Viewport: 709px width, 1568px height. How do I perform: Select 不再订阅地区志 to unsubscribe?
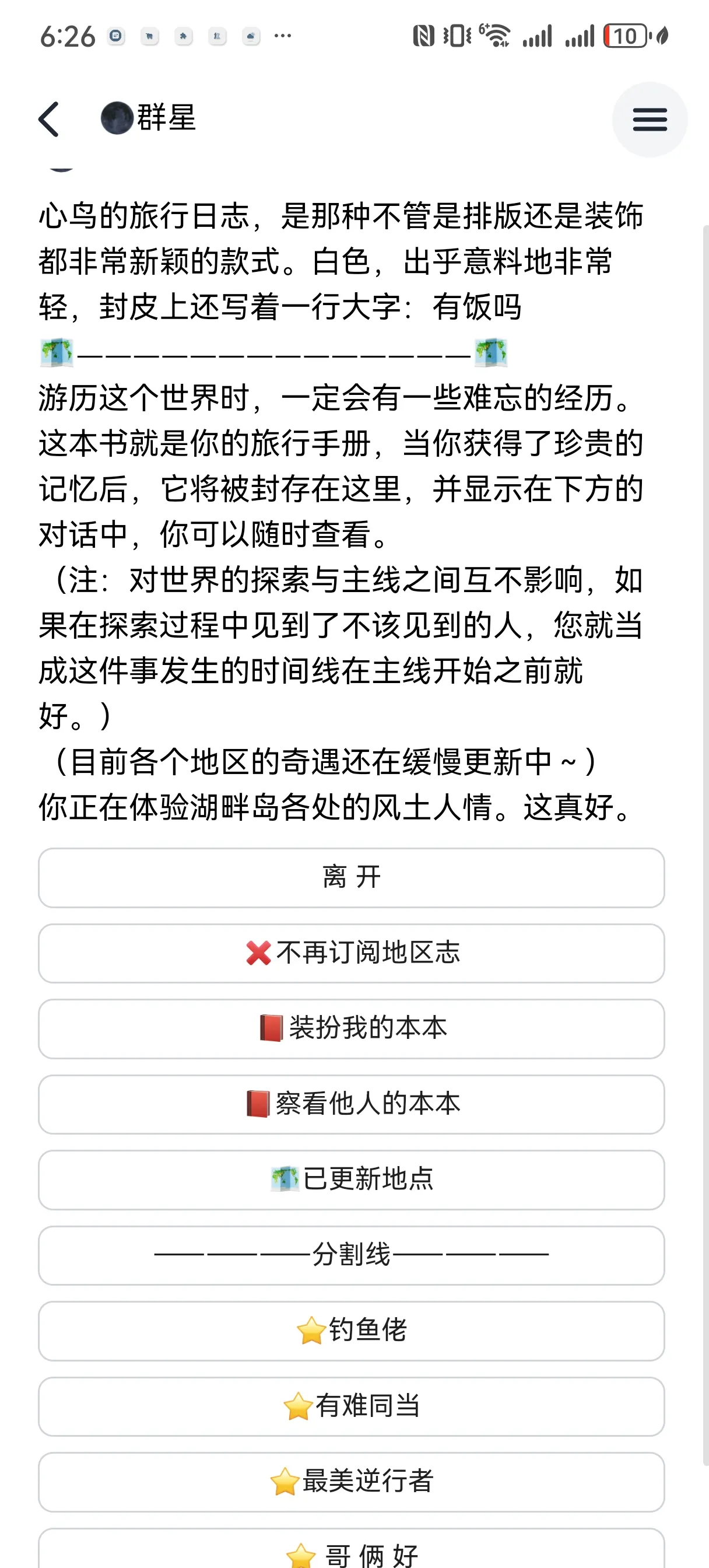[x=351, y=953]
